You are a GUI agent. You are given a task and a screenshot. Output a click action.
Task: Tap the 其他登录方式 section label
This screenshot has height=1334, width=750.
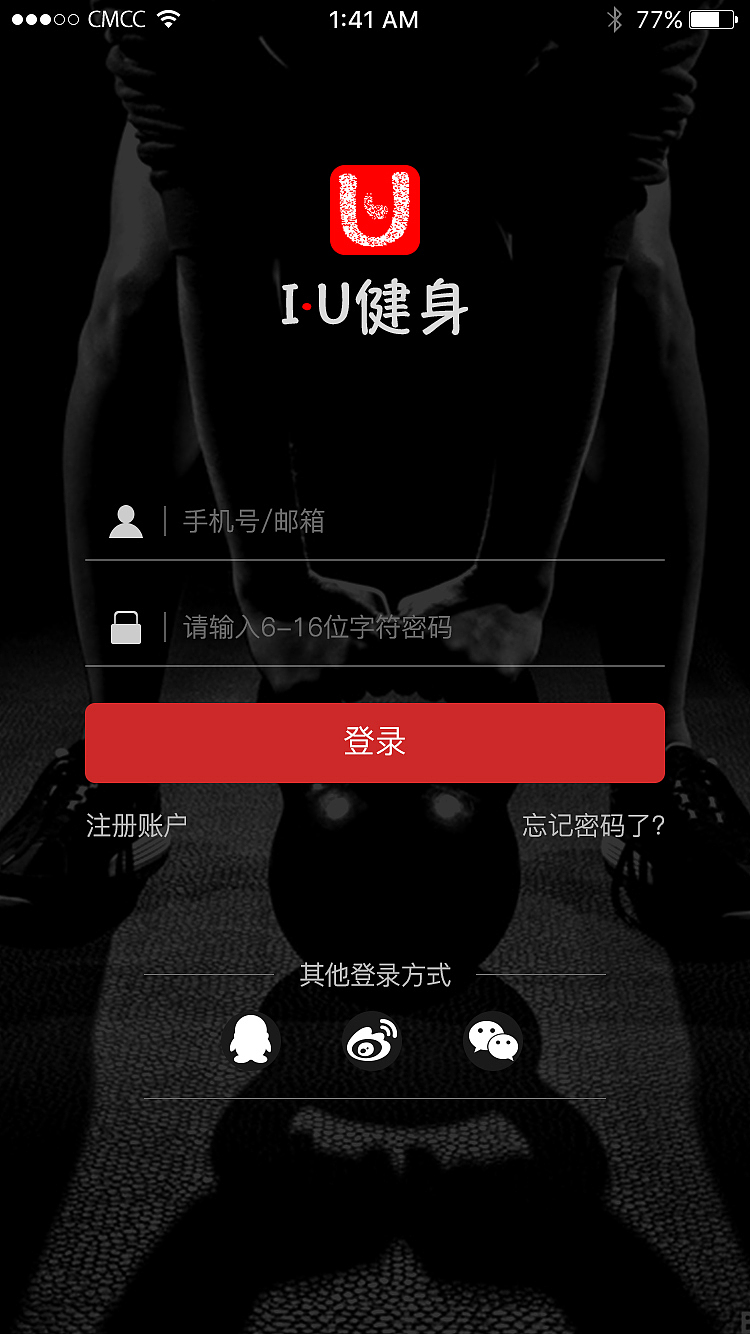375,975
